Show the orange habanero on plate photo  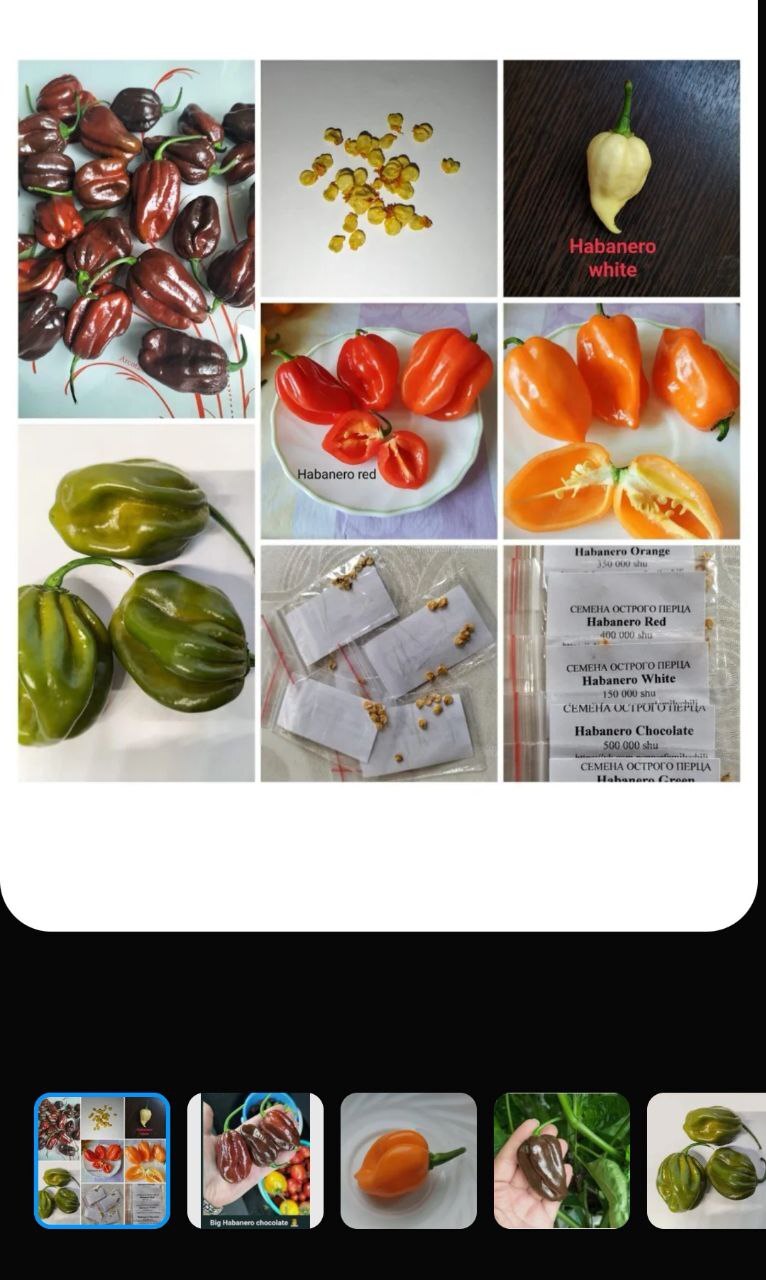click(408, 1160)
